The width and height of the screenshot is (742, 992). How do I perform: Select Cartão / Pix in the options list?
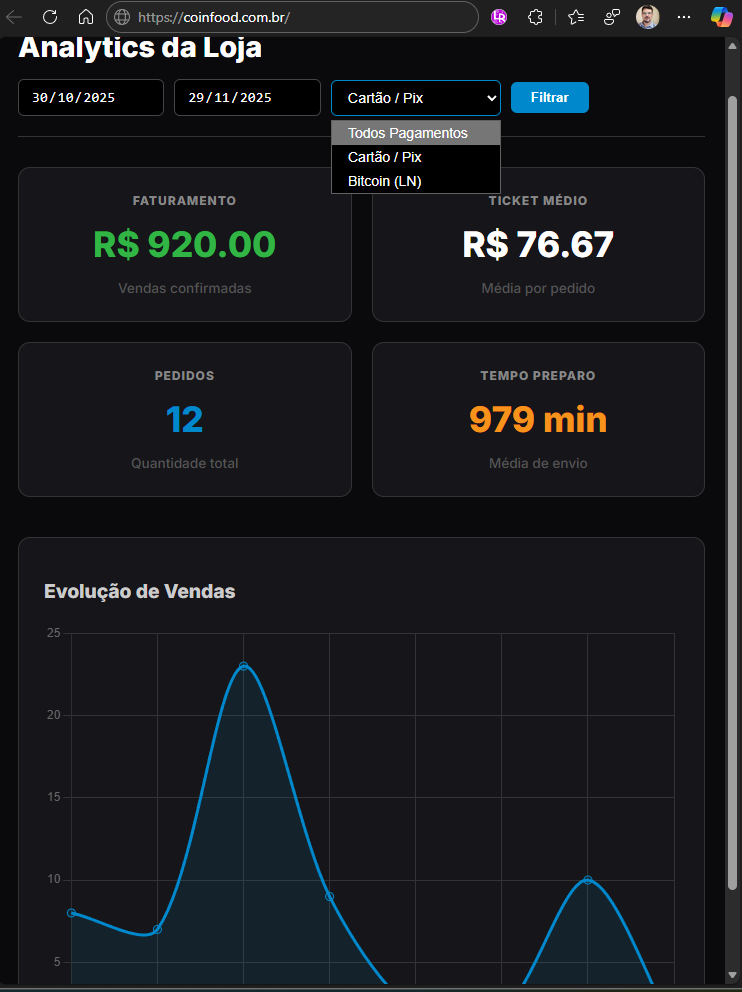pyautogui.click(x=383, y=157)
